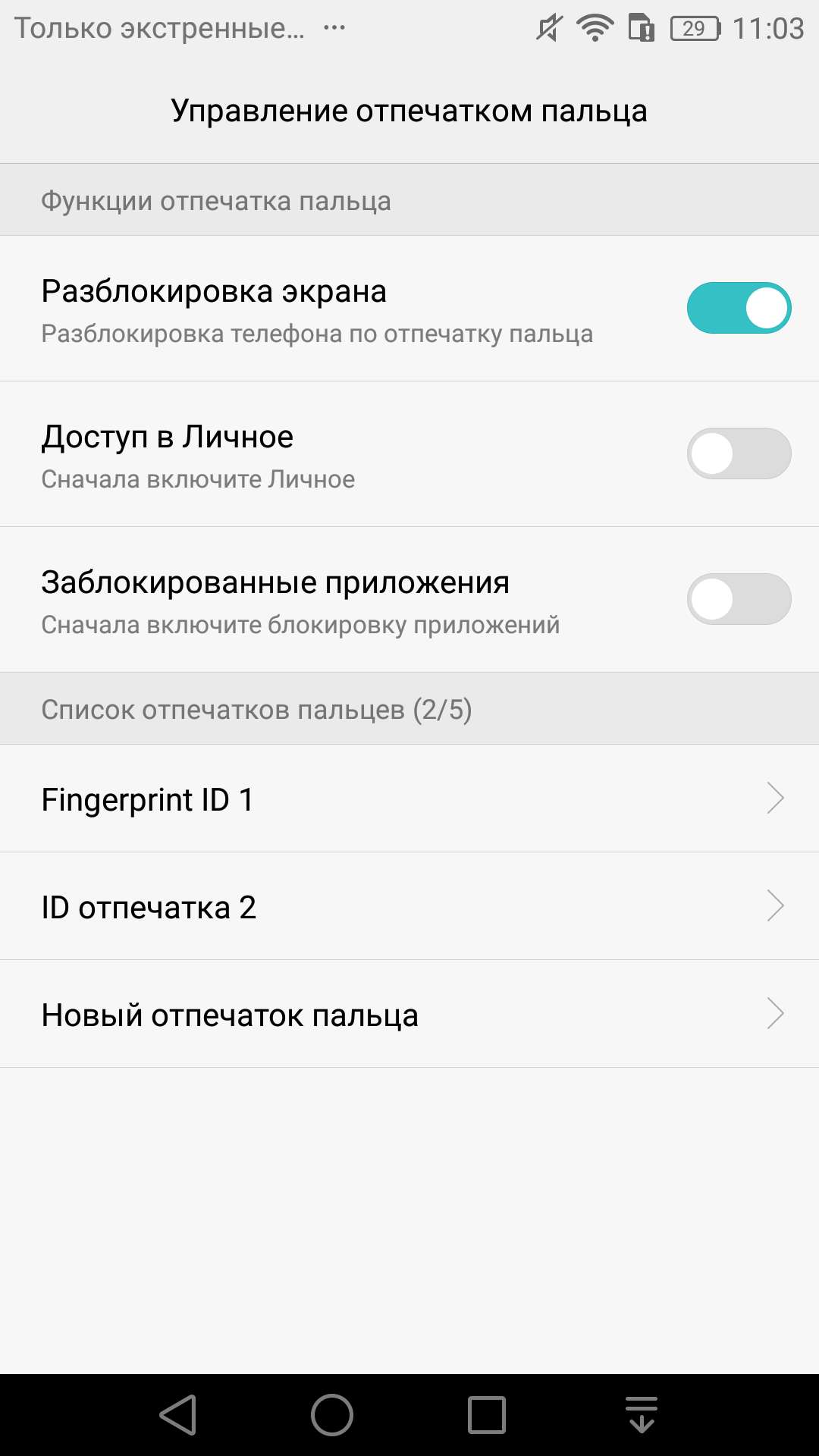Add Новый отпечаток пальца
This screenshot has width=819, height=1456.
409,1014
